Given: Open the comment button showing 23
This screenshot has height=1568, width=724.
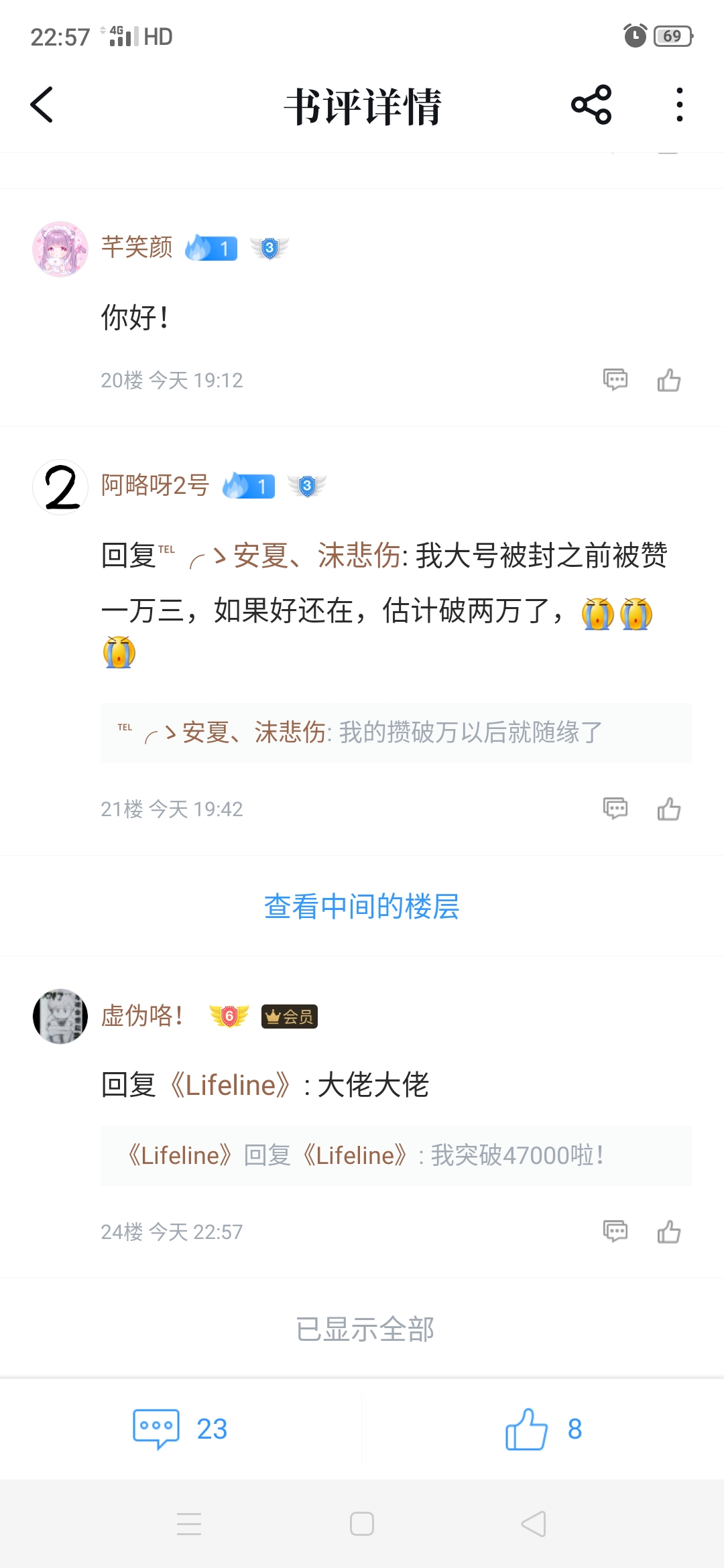Looking at the screenshot, I should 180,1429.
